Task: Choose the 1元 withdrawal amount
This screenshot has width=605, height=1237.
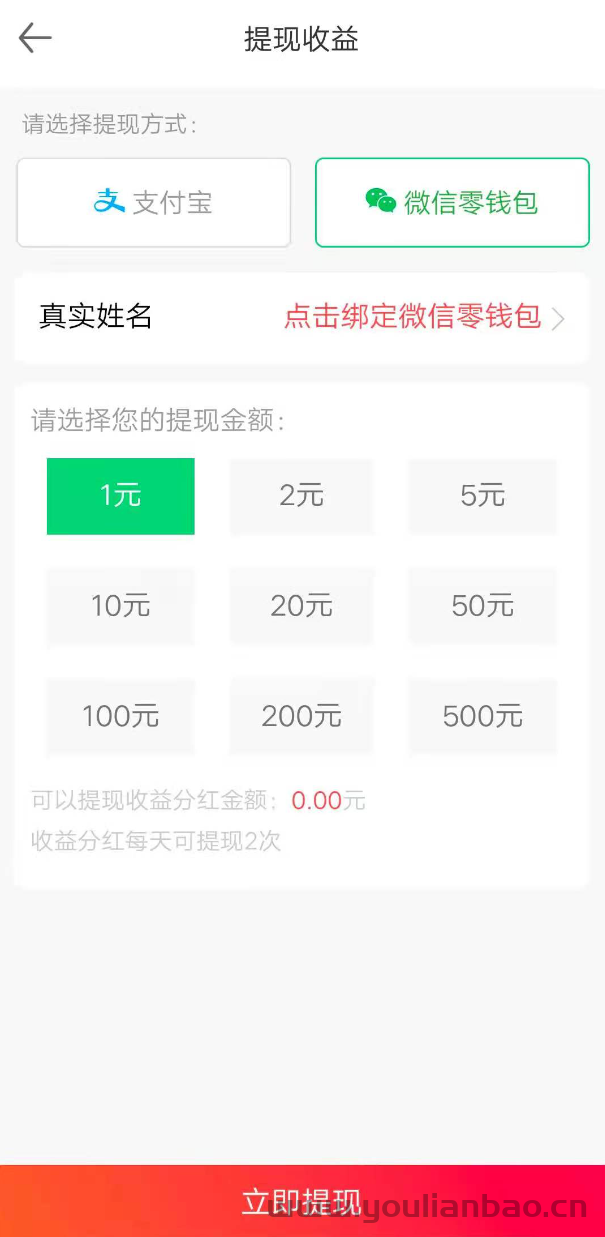Action: [121, 496]
